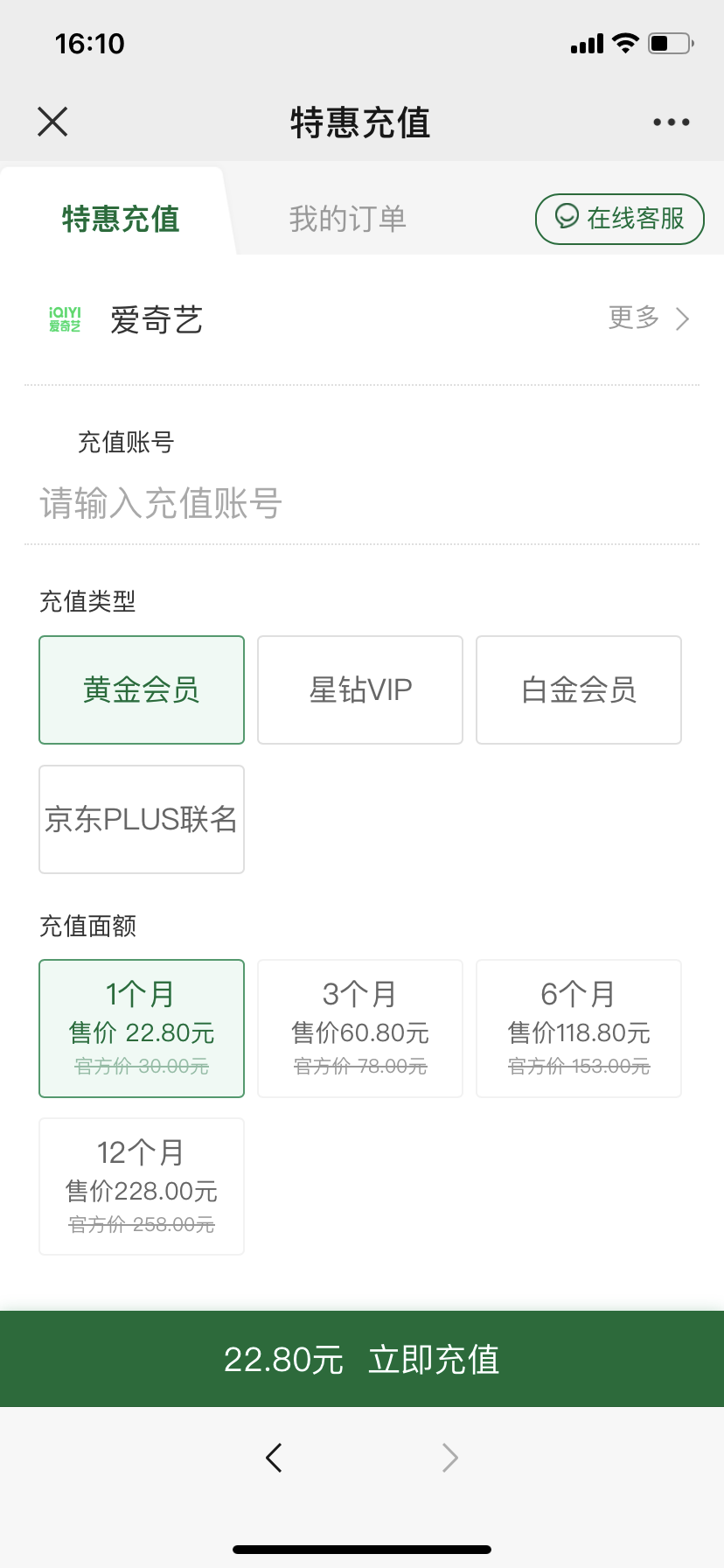The height and width of the screenshot is (1568, 724).
Task: Select 京东PLUS联名 recharge type
Action: (142, 819)
